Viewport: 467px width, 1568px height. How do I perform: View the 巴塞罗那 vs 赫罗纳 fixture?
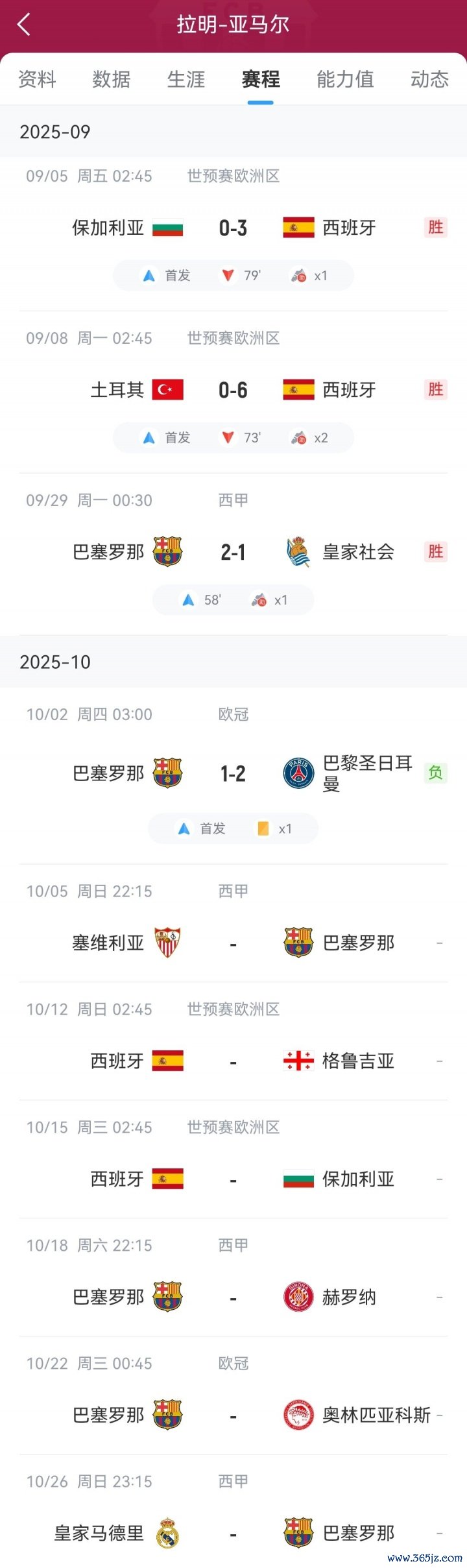coord(233,1297)
